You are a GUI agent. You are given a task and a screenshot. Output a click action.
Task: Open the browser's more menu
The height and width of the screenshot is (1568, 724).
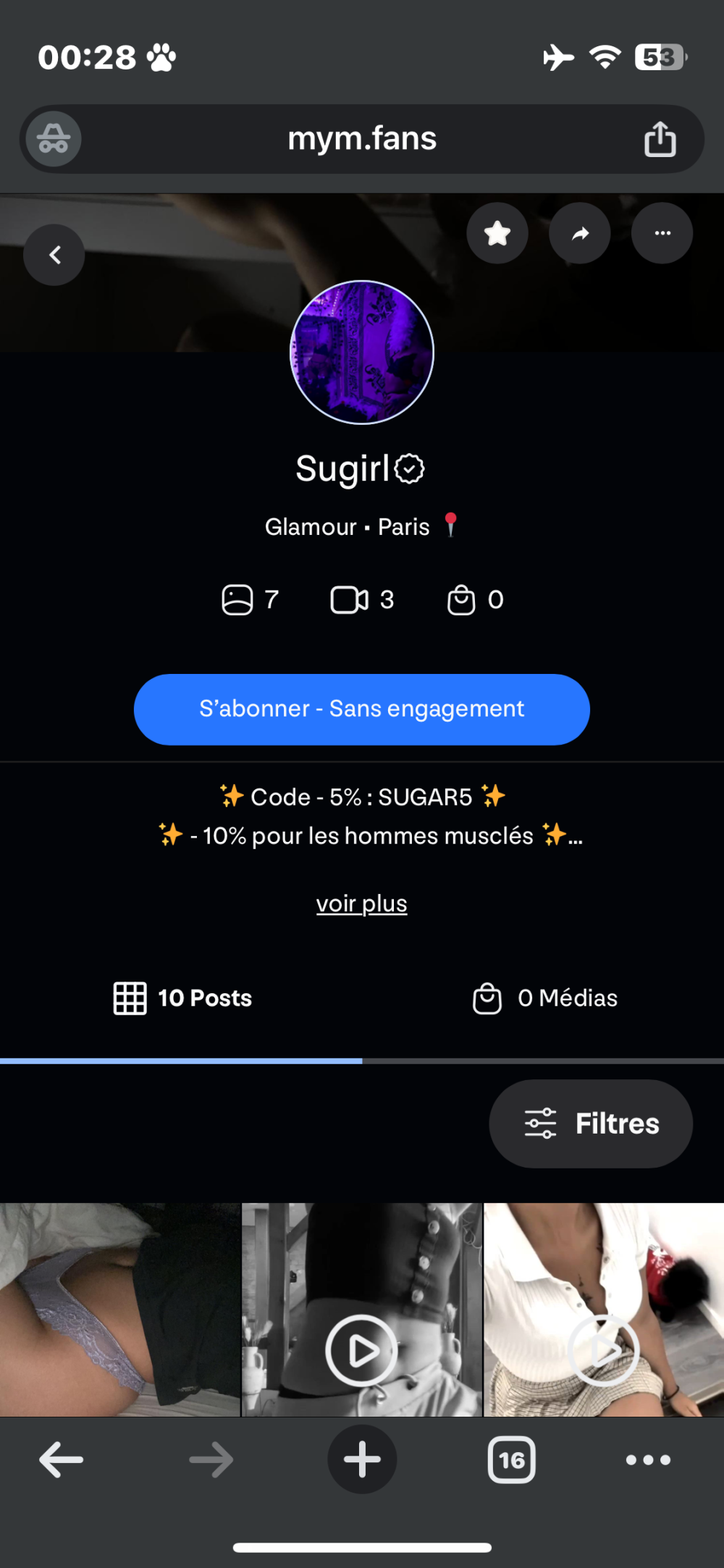pos(648,1459)
